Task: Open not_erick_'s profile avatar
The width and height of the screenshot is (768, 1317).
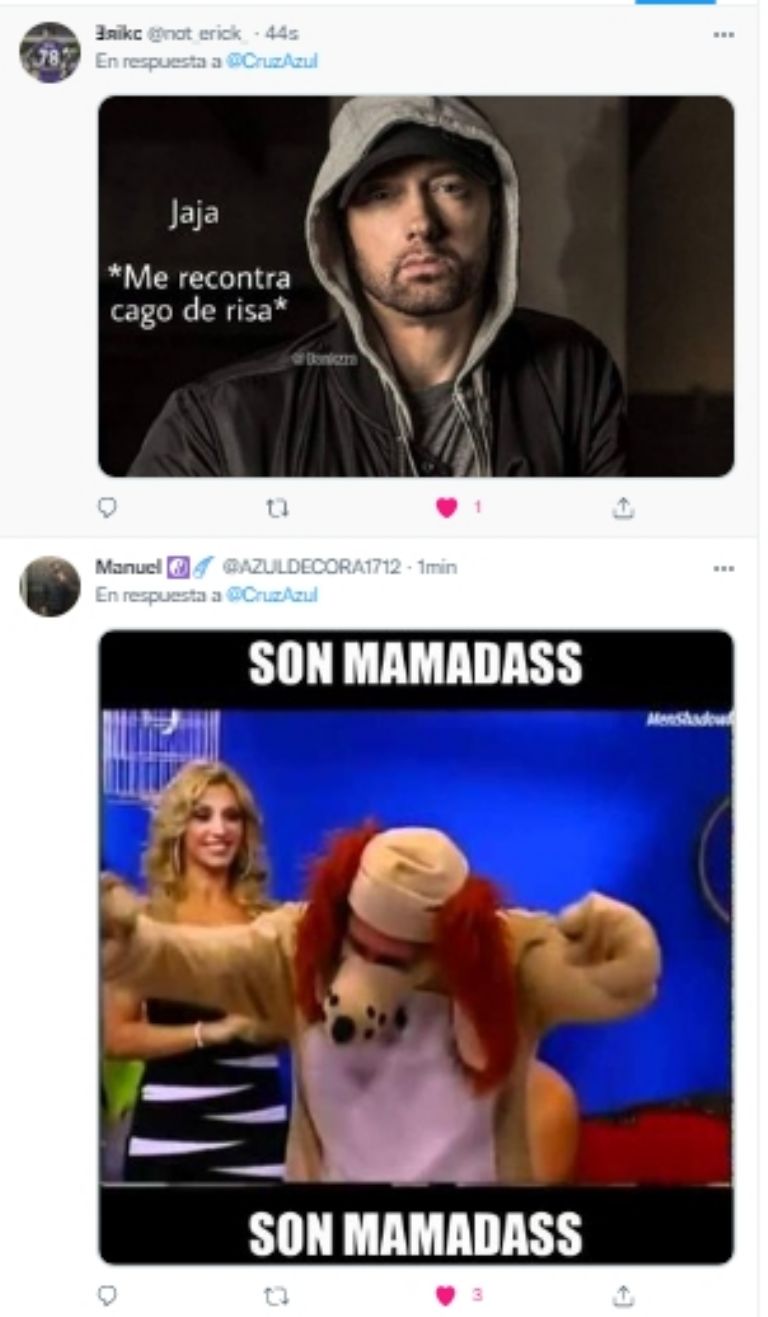Action: point(49,52)
